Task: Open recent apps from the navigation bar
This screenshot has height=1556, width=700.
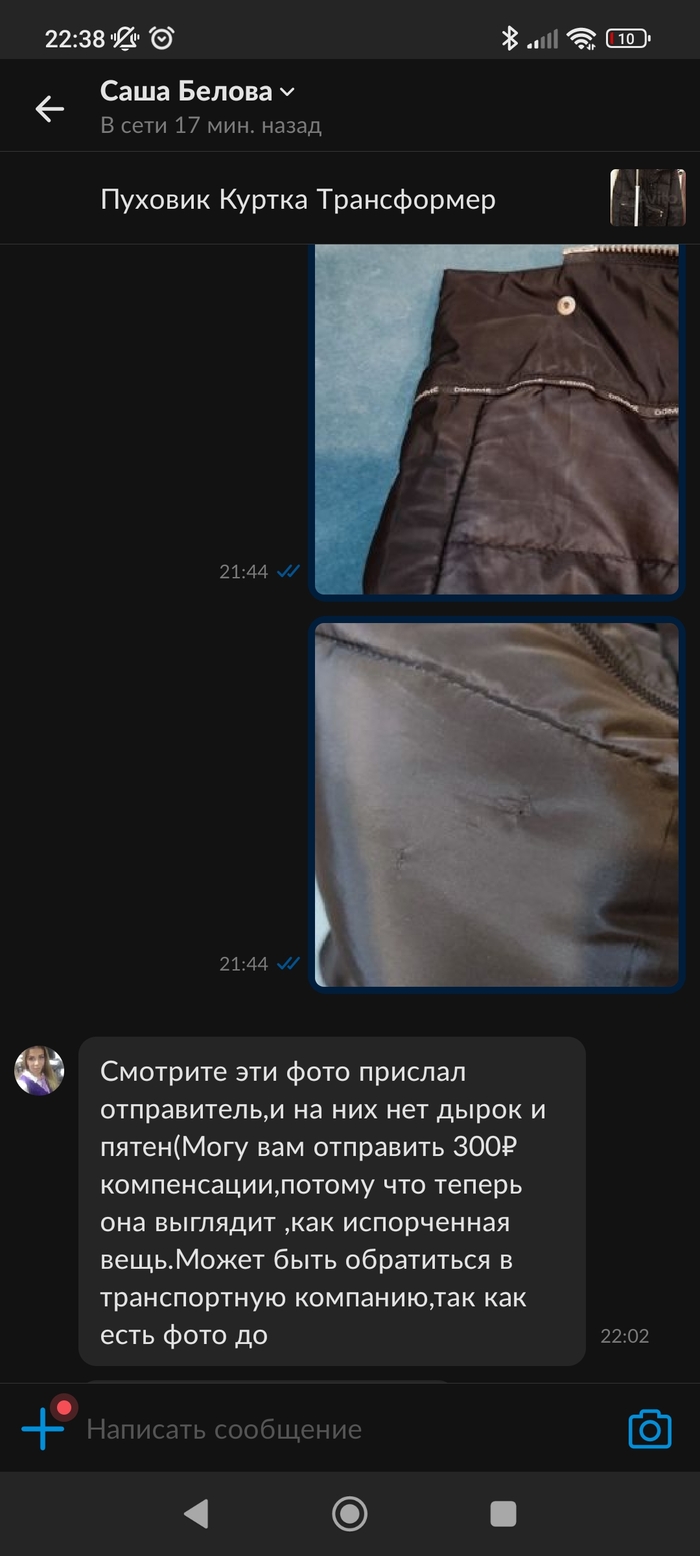Action: 503,1514
